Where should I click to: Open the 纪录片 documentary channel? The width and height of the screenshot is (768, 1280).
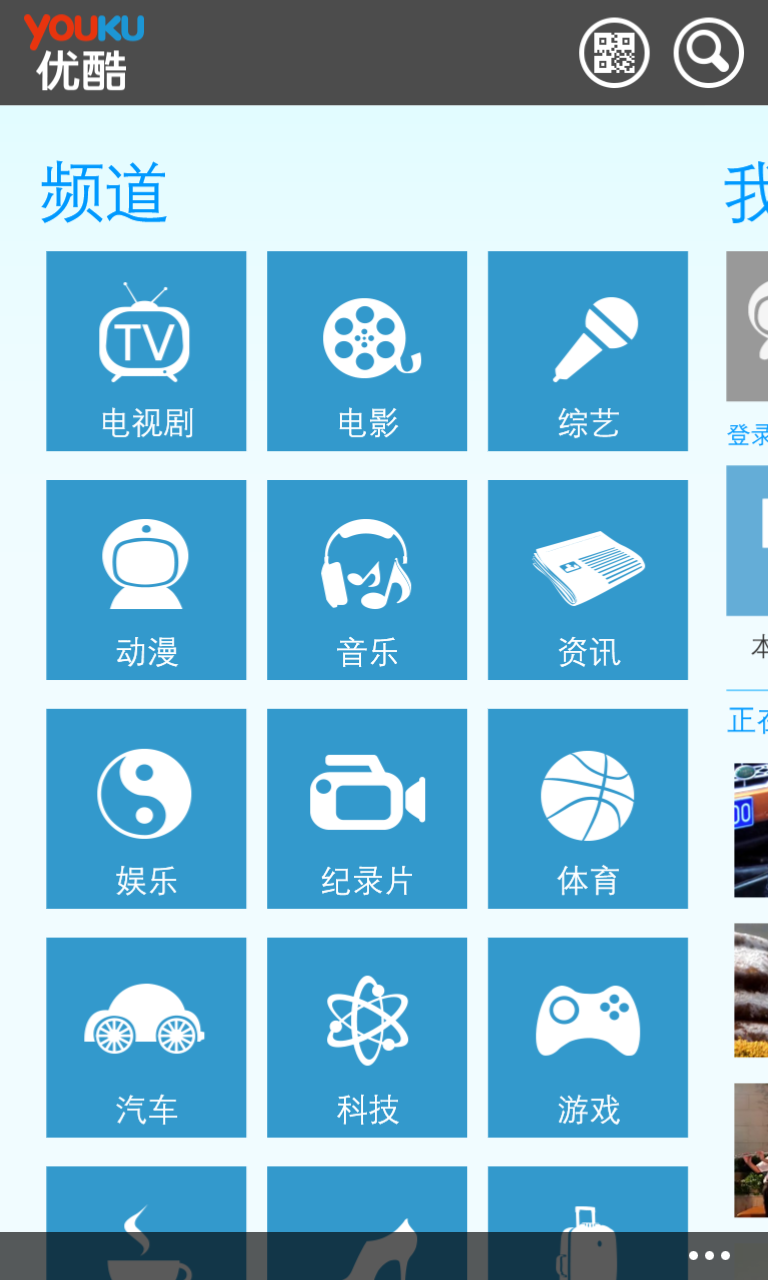(x=367, y=809)
